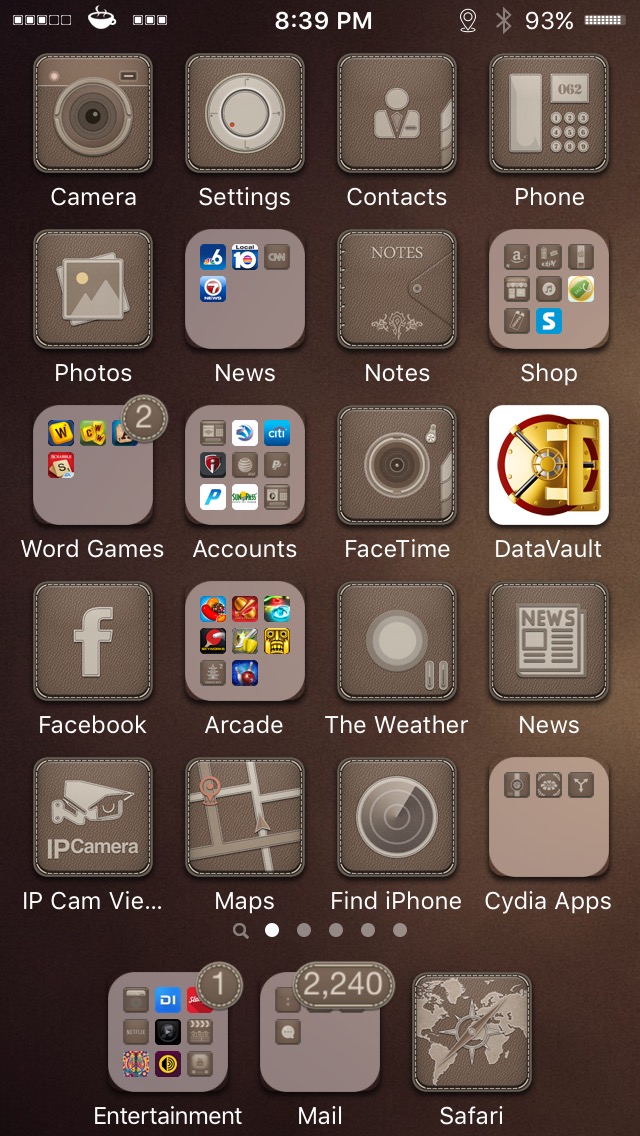The height and width of the screenshot is (1136, 640).
Task: Open the Camera app
Action: click(93, 114)
